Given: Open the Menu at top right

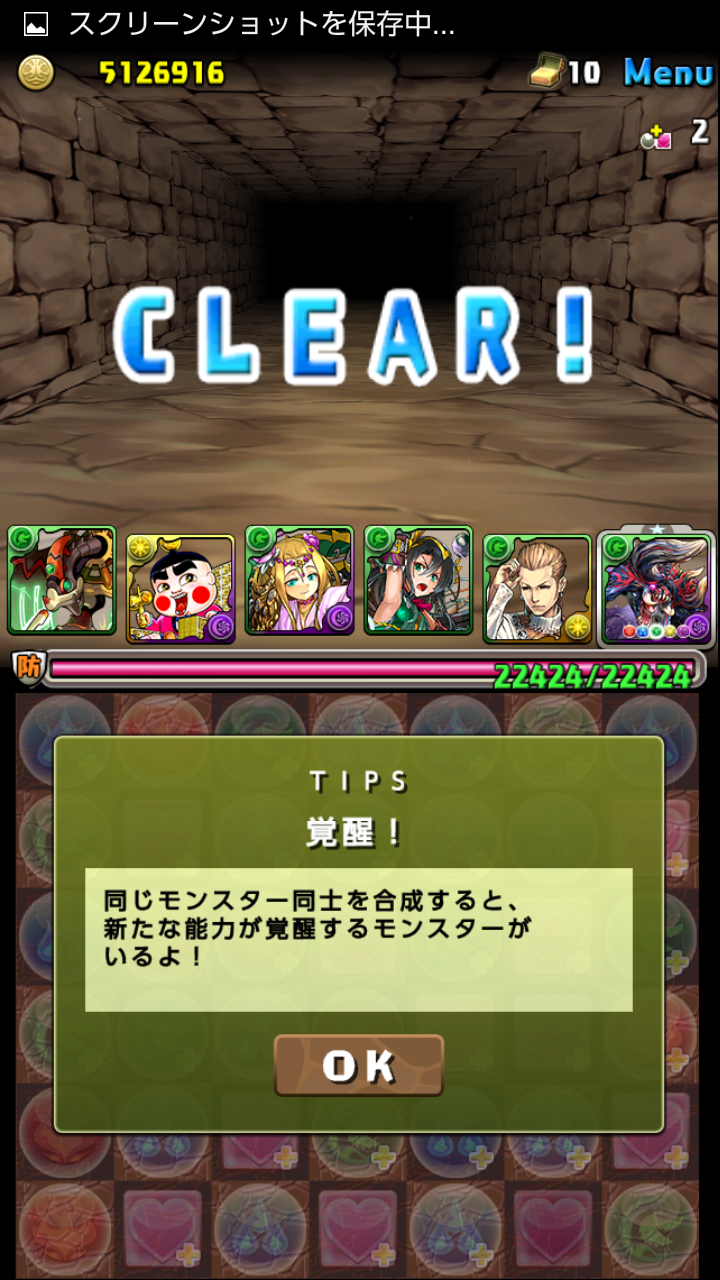Looking at the screenshot, I should [669, 72].
